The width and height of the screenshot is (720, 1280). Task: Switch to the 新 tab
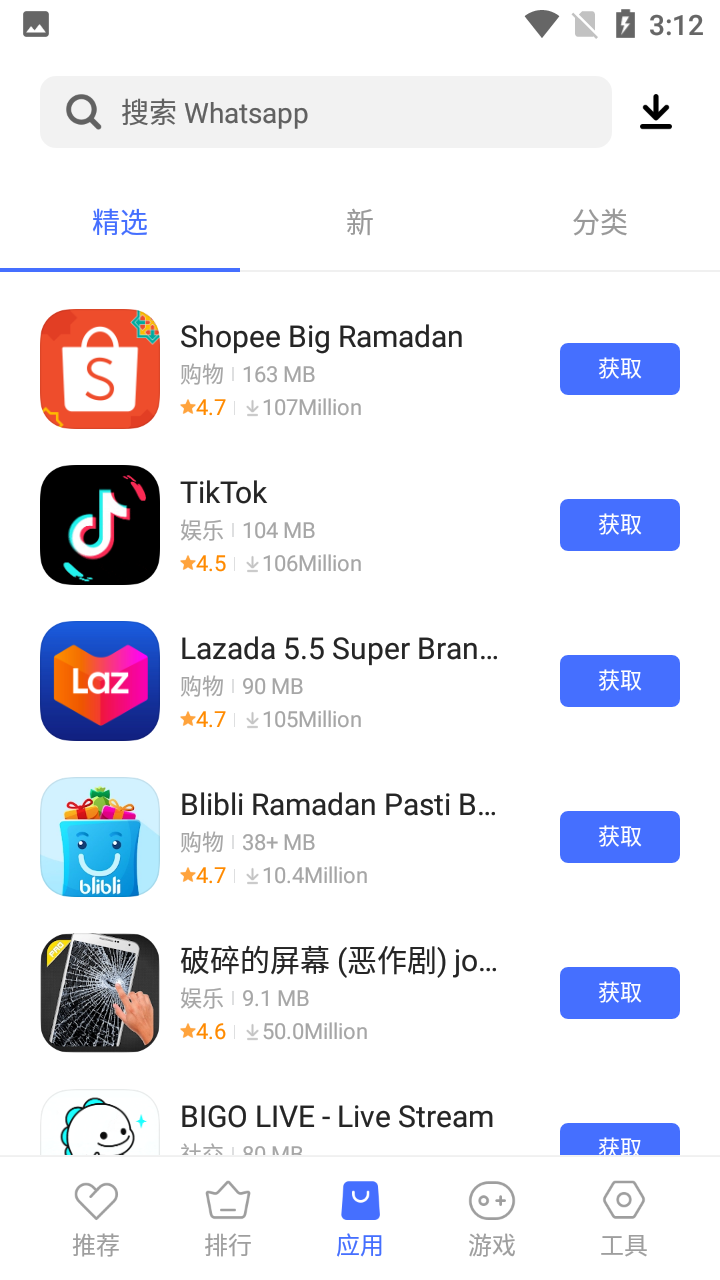tap(360, 222)
